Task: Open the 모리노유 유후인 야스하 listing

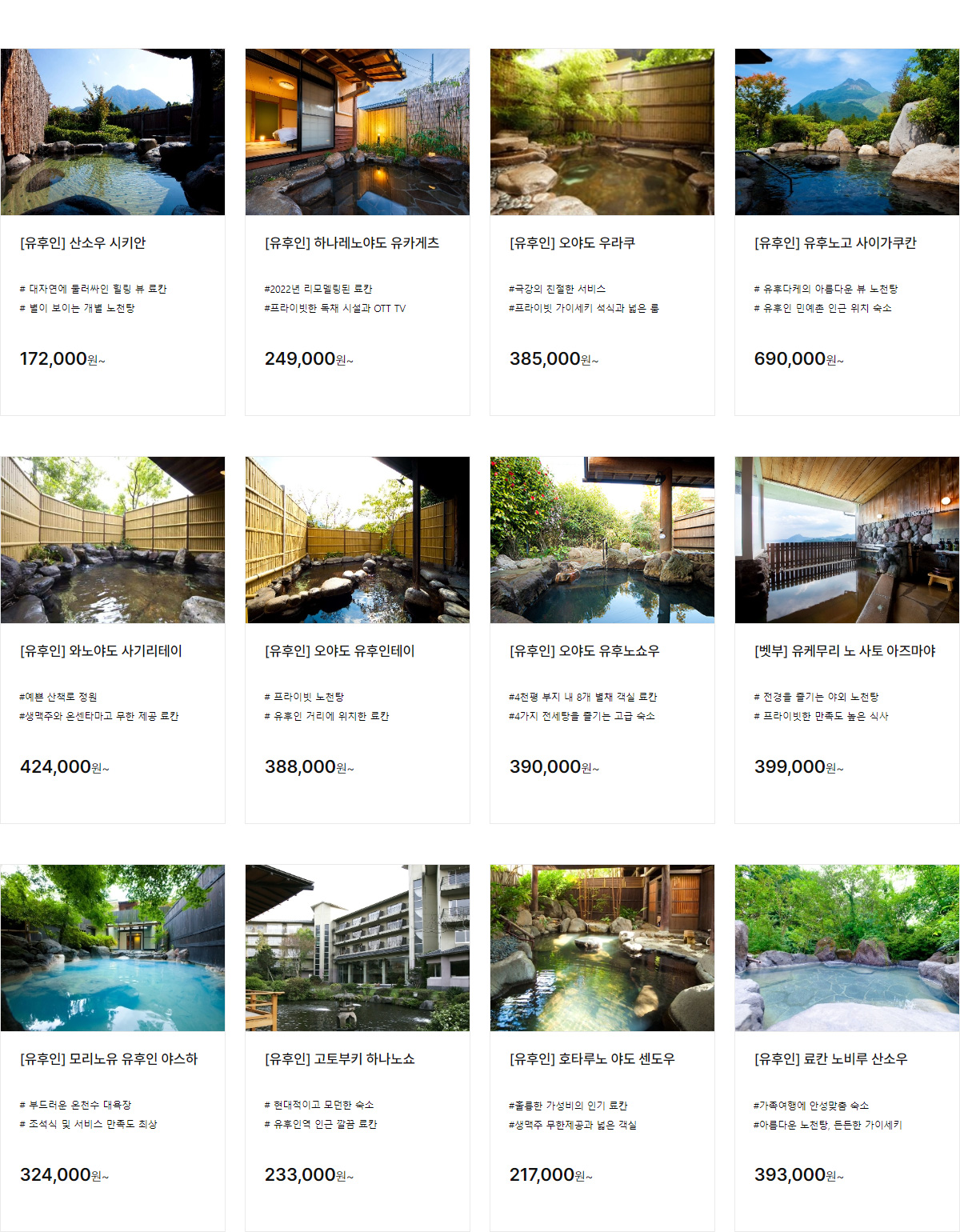Action: click(109, 1059)
